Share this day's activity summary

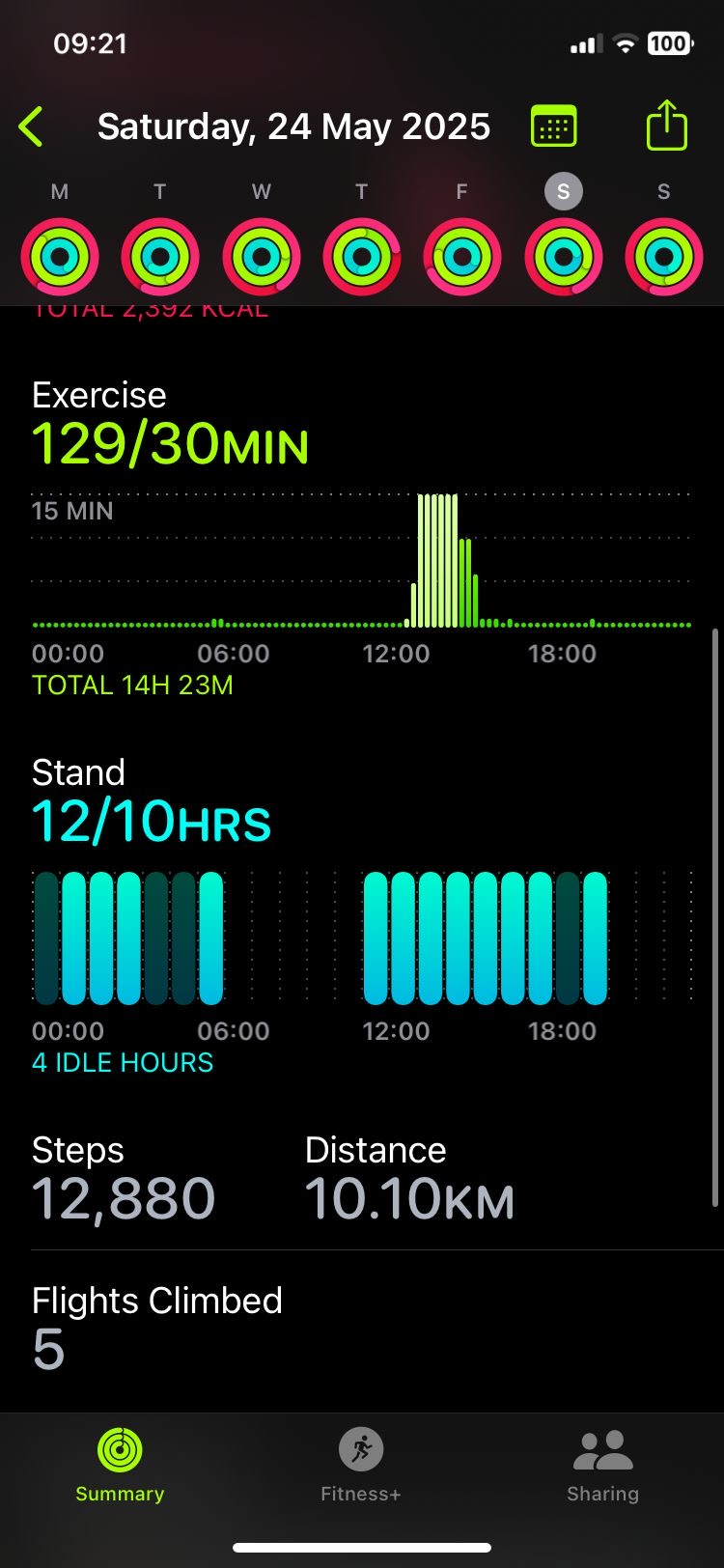[666, 126]
